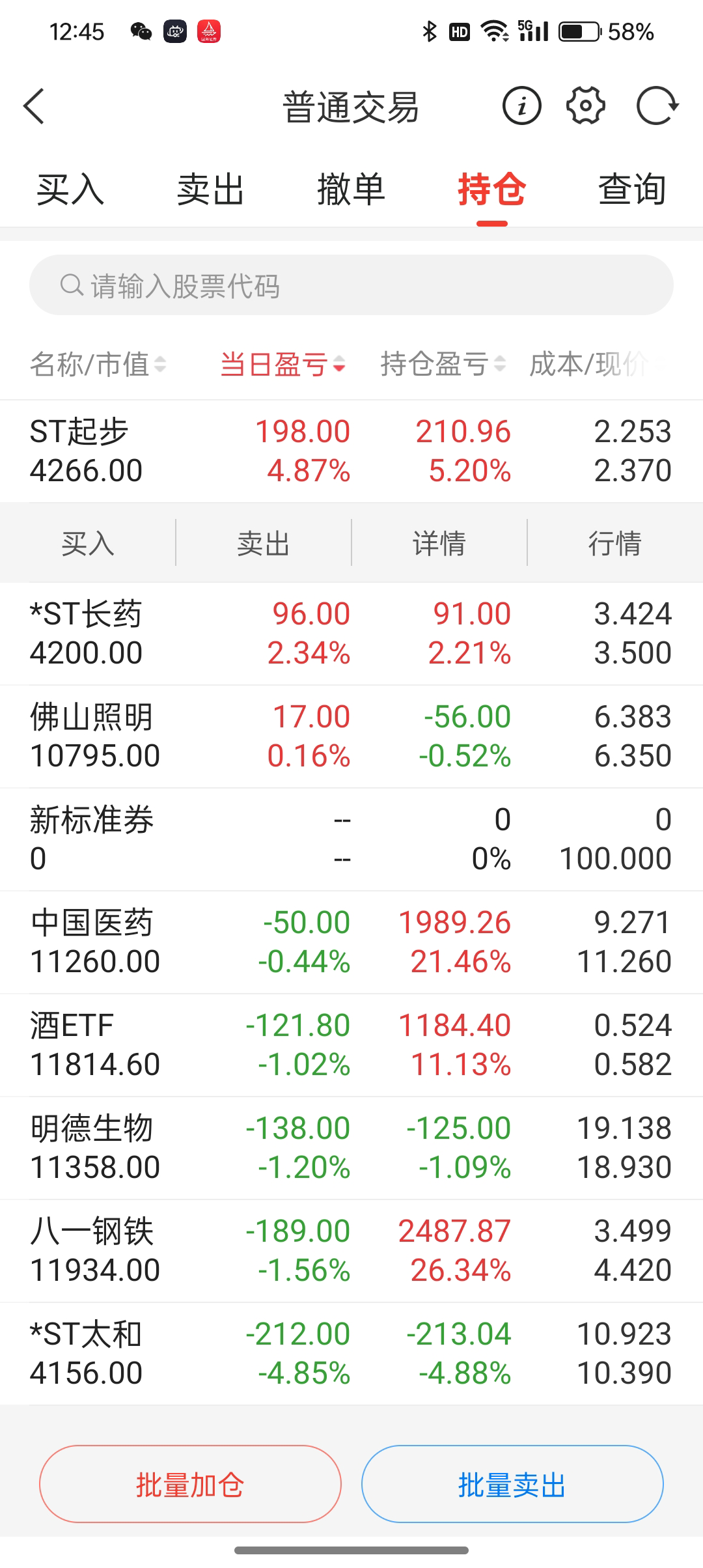Sort holdings by 持仓盈亏
Viewport: 703px width, 1568px height.
tap(443, 364)
